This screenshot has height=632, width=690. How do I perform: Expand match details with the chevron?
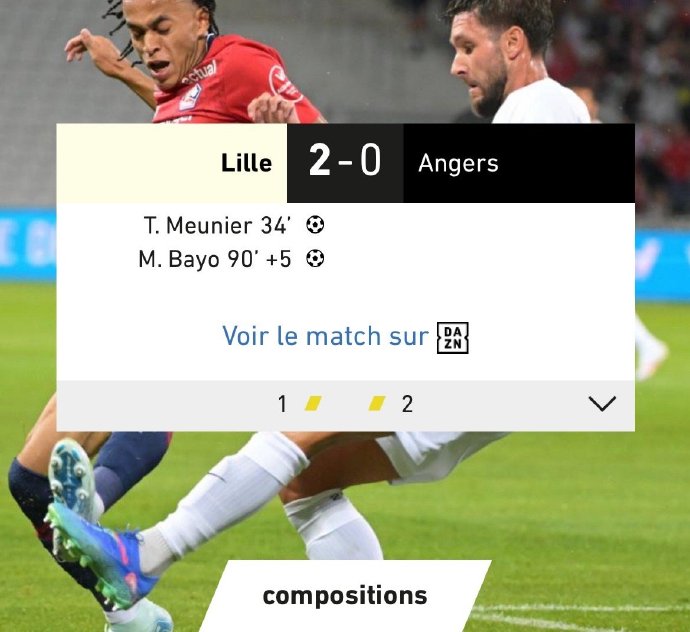click(602, 404)
